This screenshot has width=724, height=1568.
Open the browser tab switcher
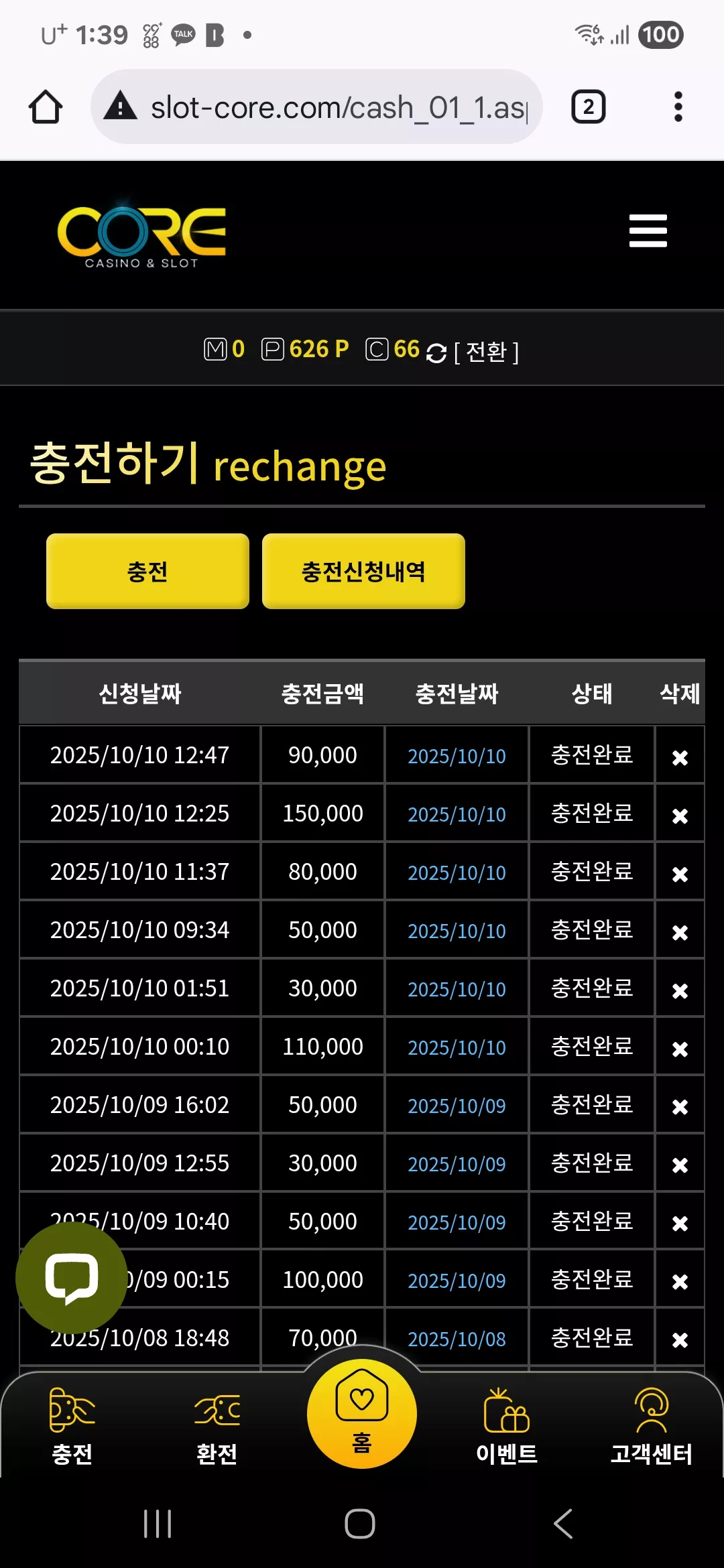[x=589, y=107]
